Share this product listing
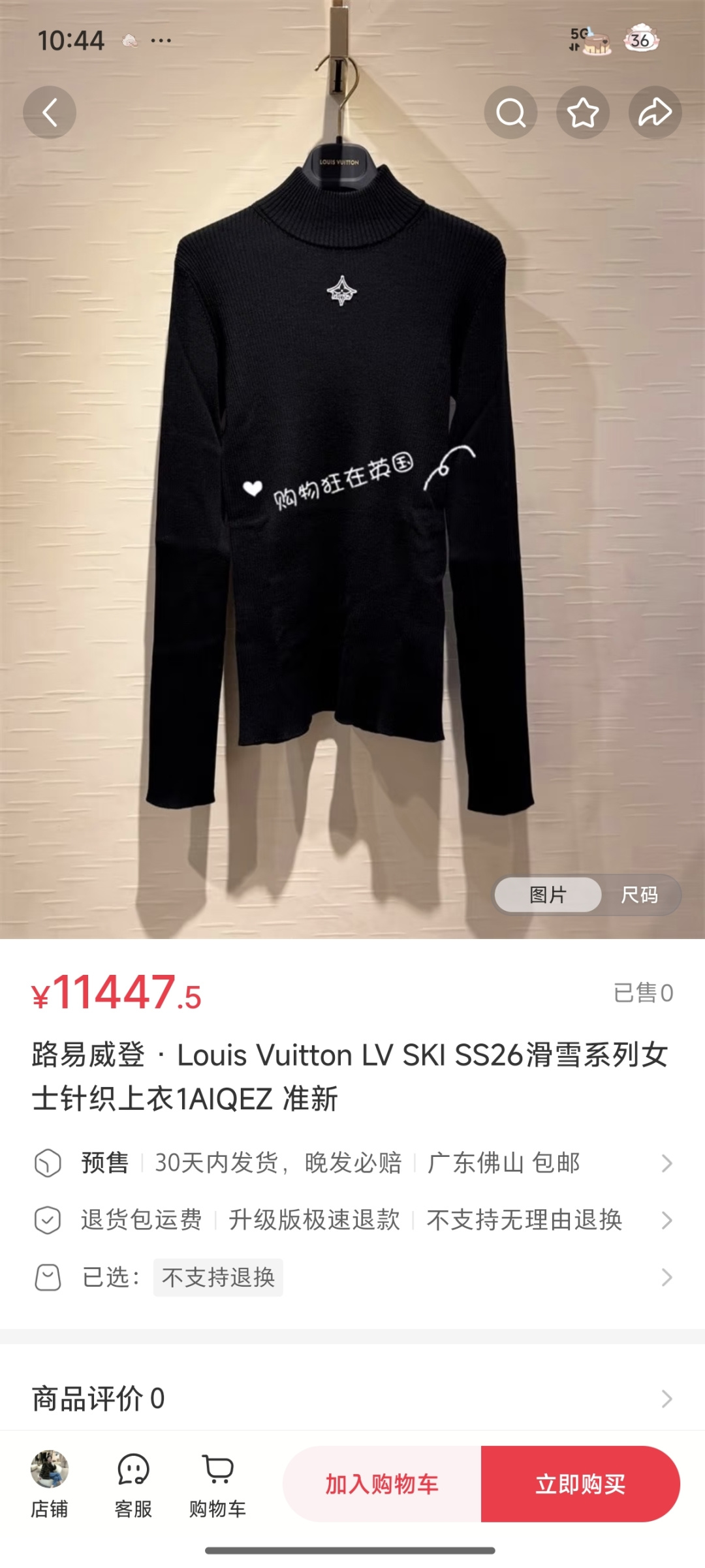This screenshot has width=705, height=1568. coord(655,112)
